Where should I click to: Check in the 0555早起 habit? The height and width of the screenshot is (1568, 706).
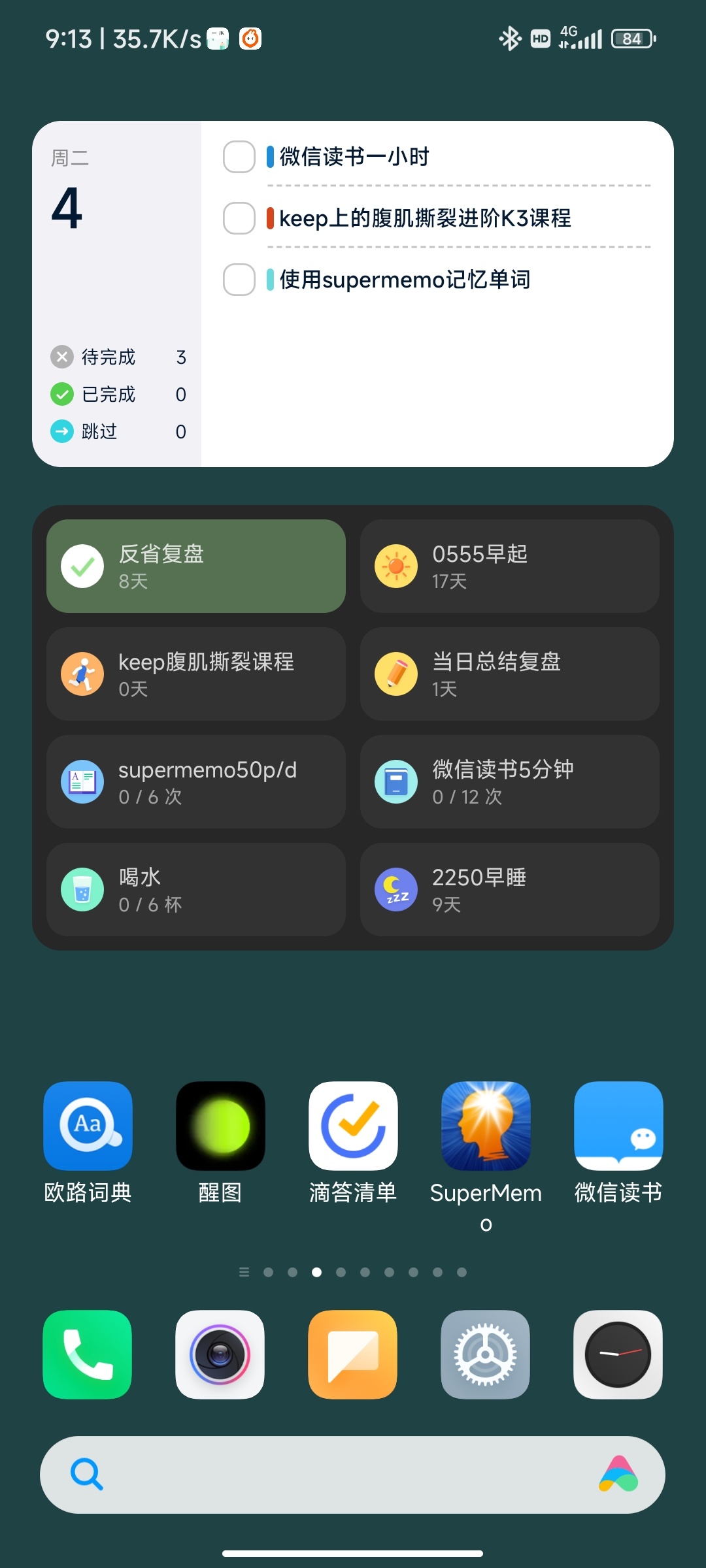[396, 566]
